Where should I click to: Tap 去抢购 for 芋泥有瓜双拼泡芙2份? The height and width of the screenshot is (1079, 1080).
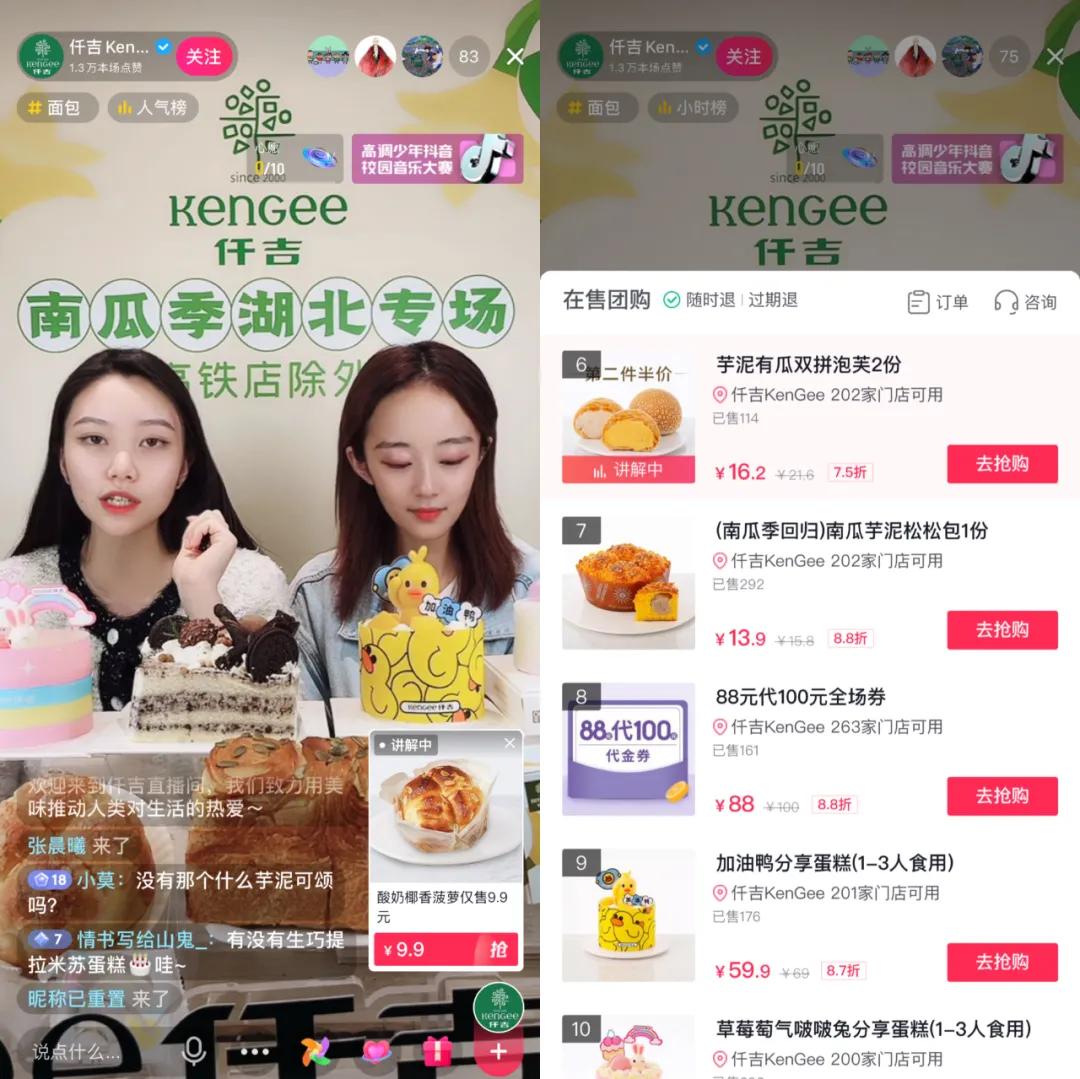[1002, 464]
